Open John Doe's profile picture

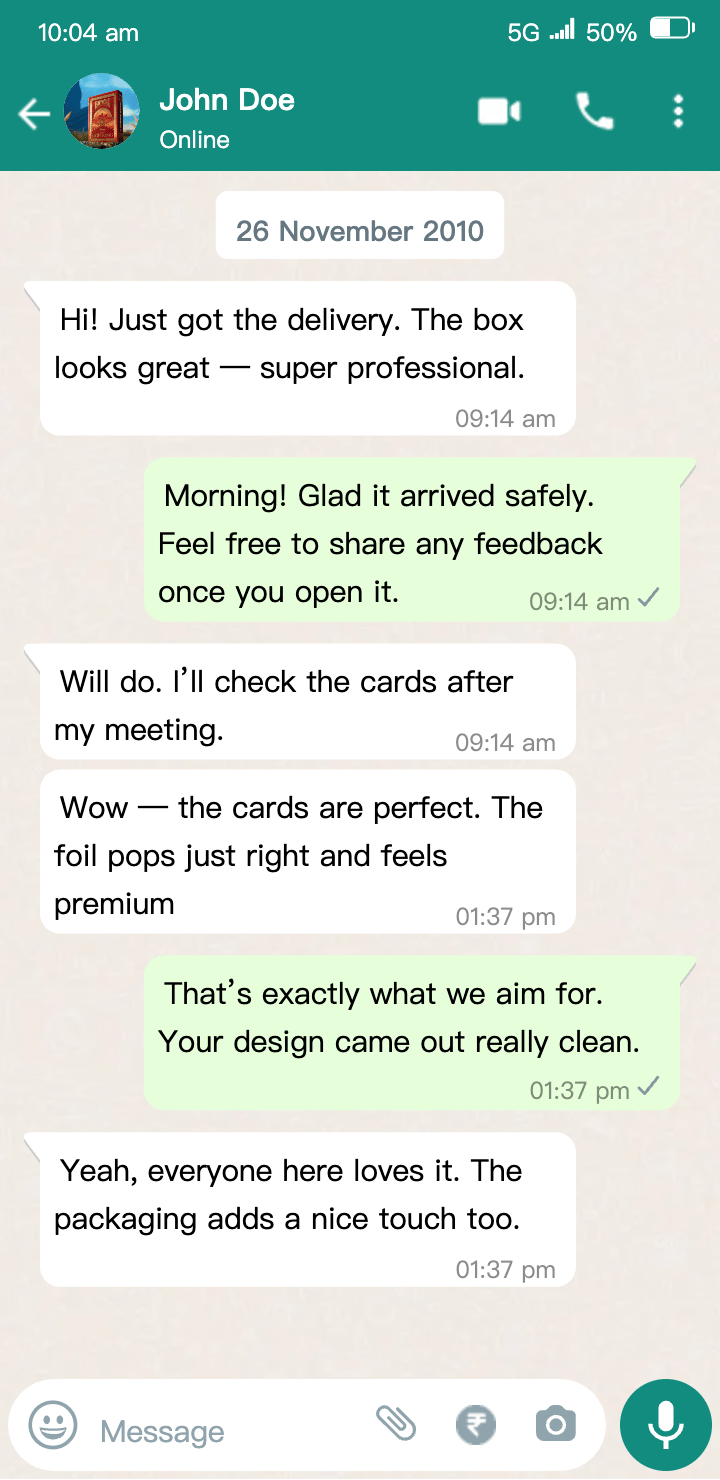click(x=101, y=112)
